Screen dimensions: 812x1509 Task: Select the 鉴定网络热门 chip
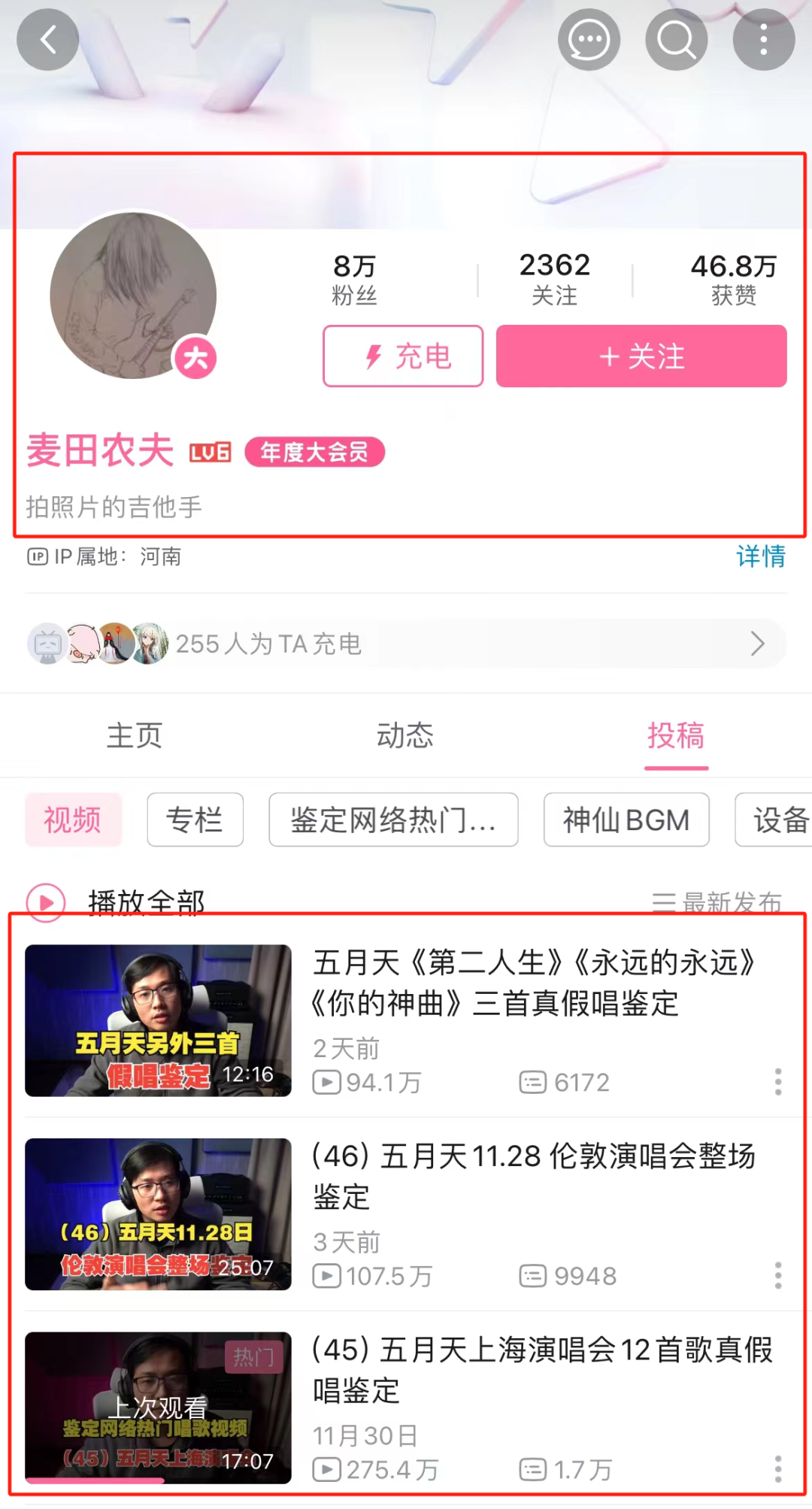pyautogui.click(x=393, y=820)
